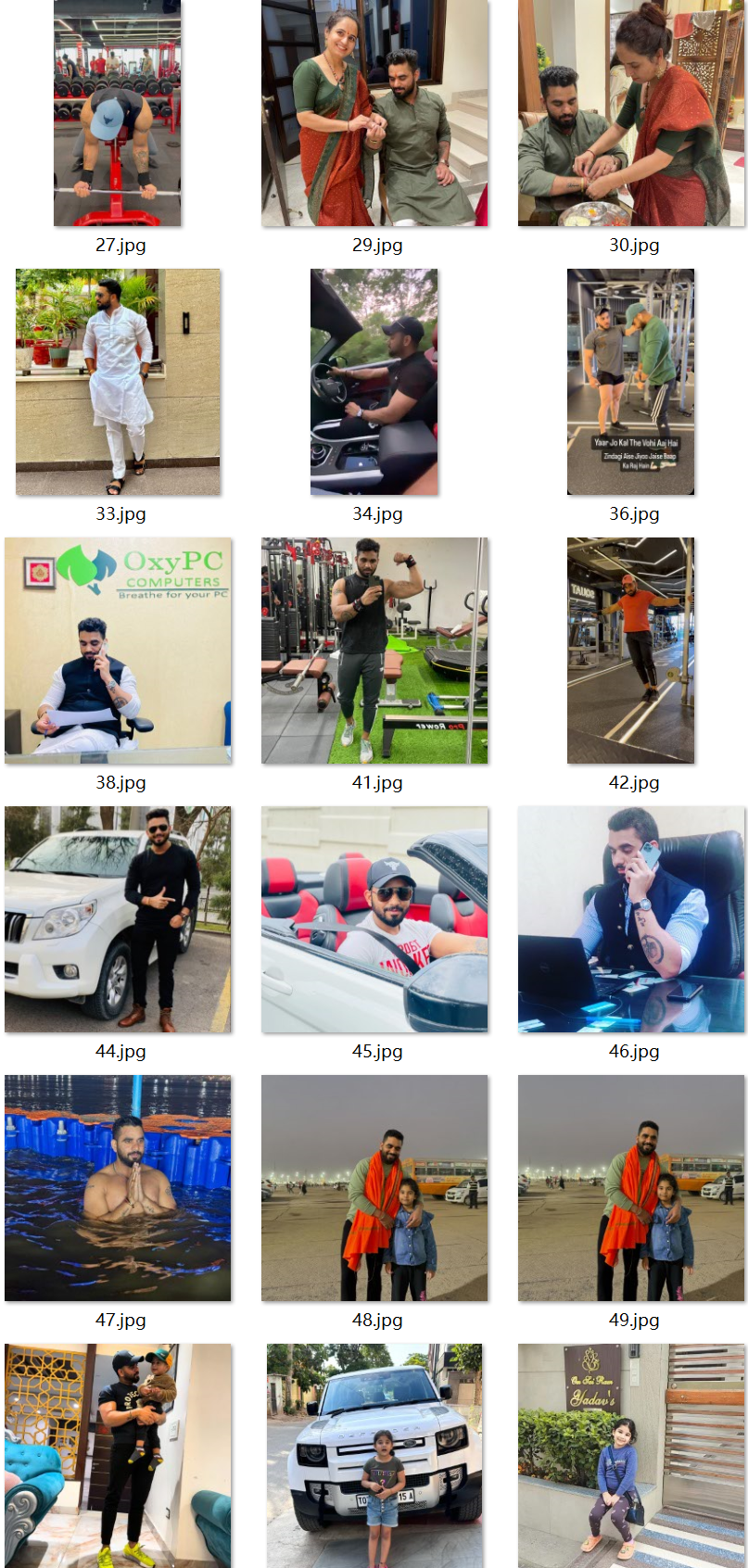Open picture 46.jpg
Screen dimensions: 748x1568
[x=631, y=919]
